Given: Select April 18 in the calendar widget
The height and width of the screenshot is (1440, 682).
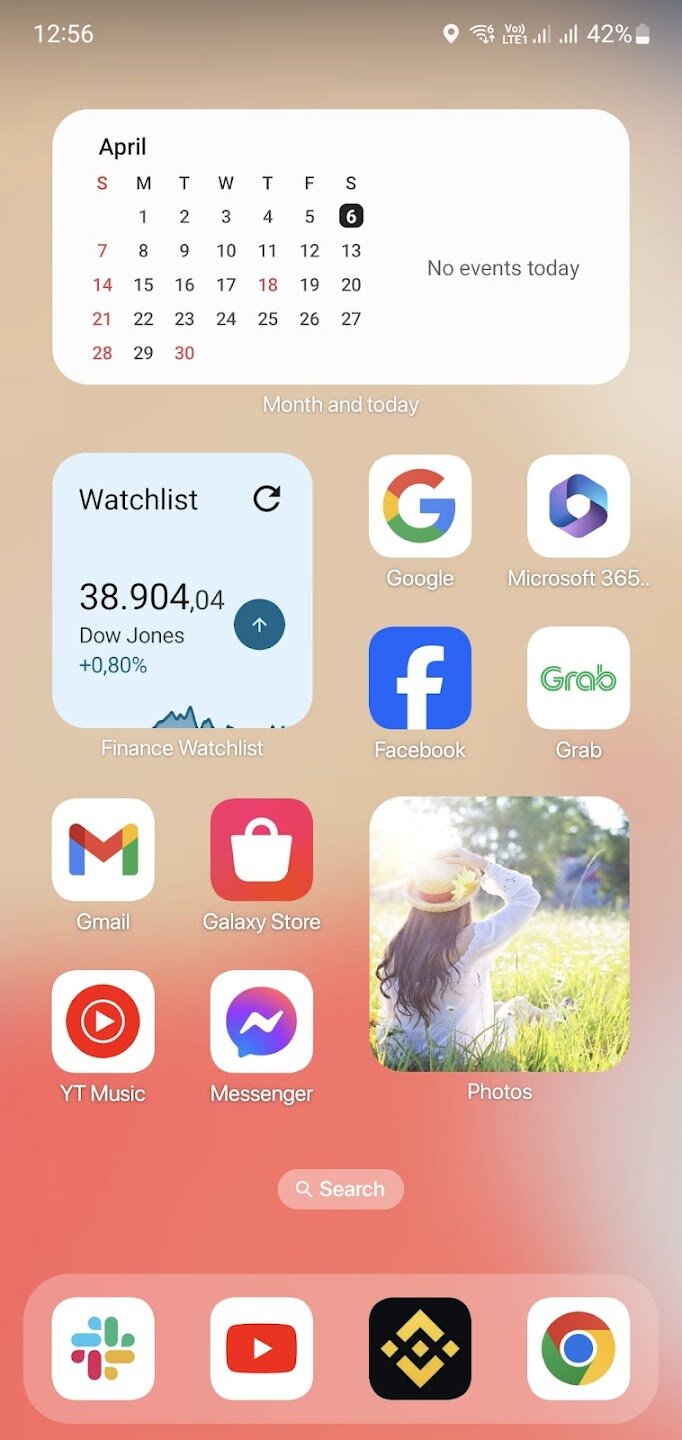Looking at the screenshot, I should (x=268, y=285).
